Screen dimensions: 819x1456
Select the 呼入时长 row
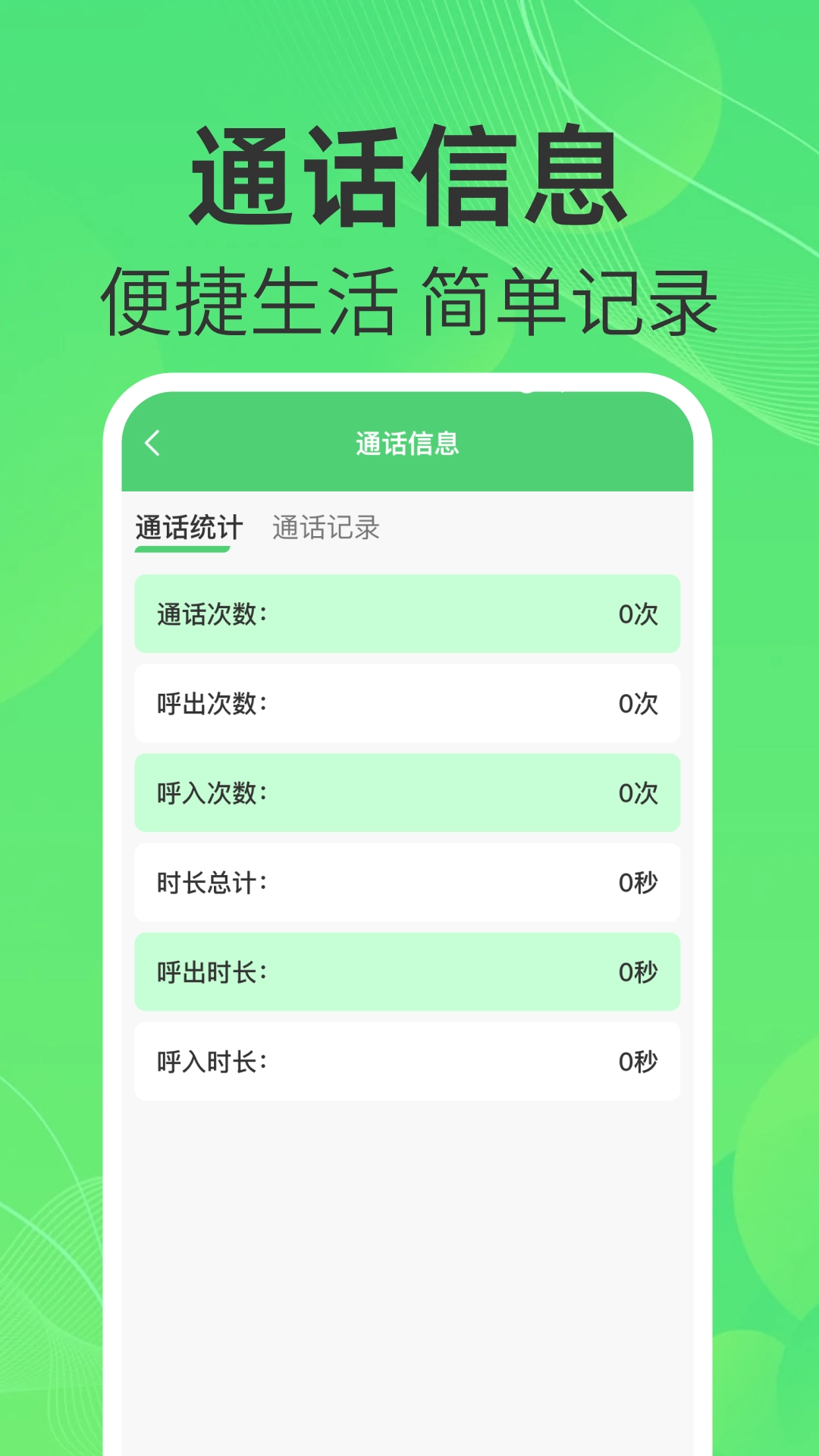tap(407, 1061)
